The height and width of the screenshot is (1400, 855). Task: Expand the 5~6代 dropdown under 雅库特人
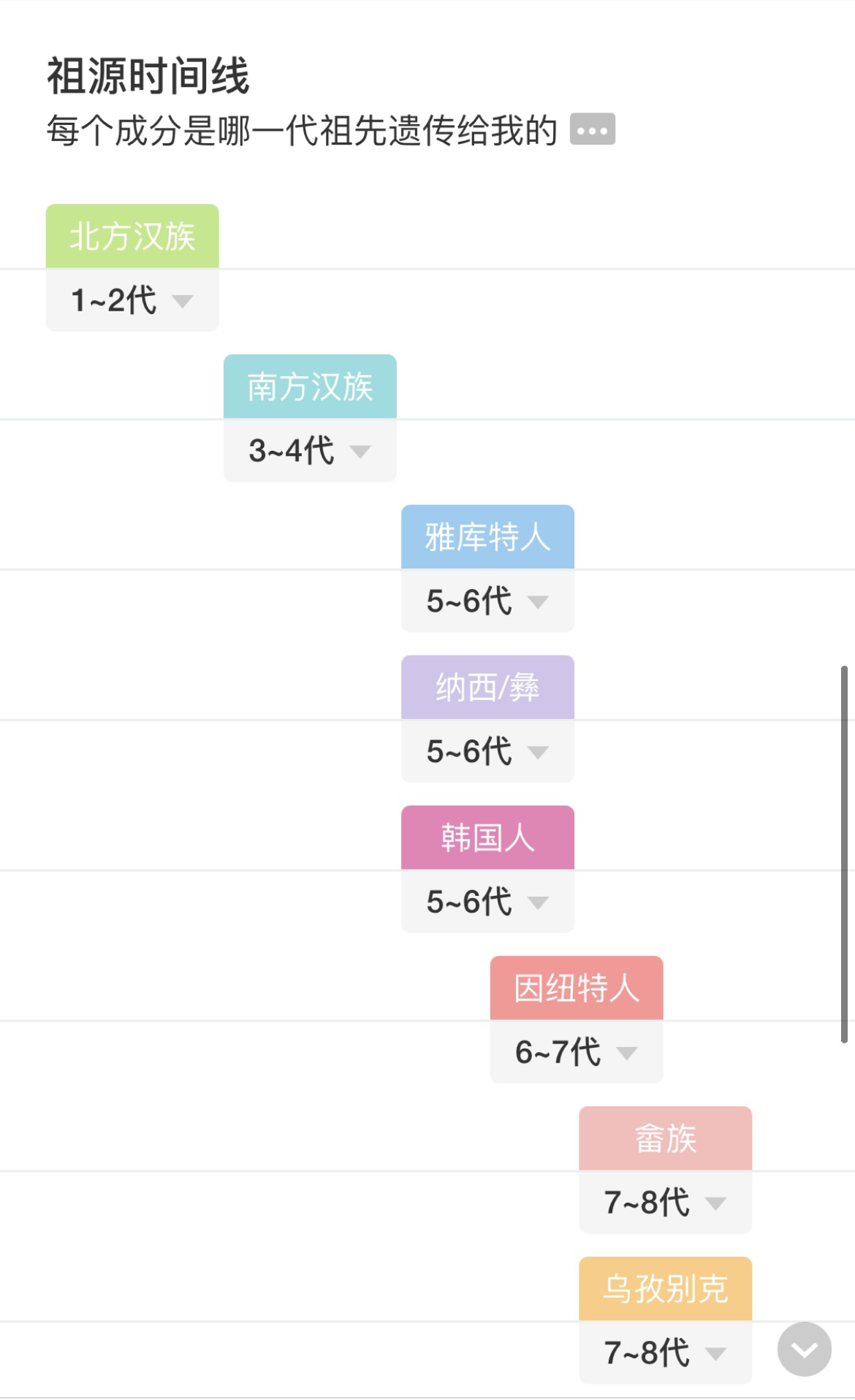pos(487,601)
